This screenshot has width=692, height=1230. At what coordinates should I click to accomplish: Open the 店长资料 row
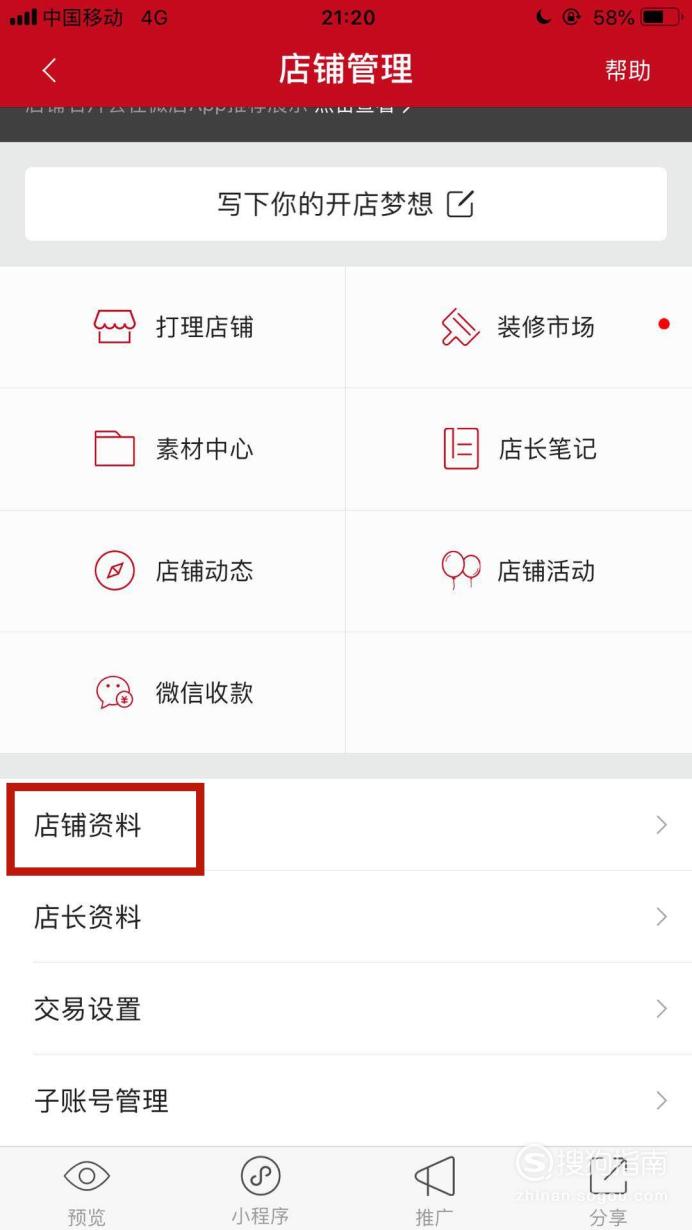coord(346,917)
